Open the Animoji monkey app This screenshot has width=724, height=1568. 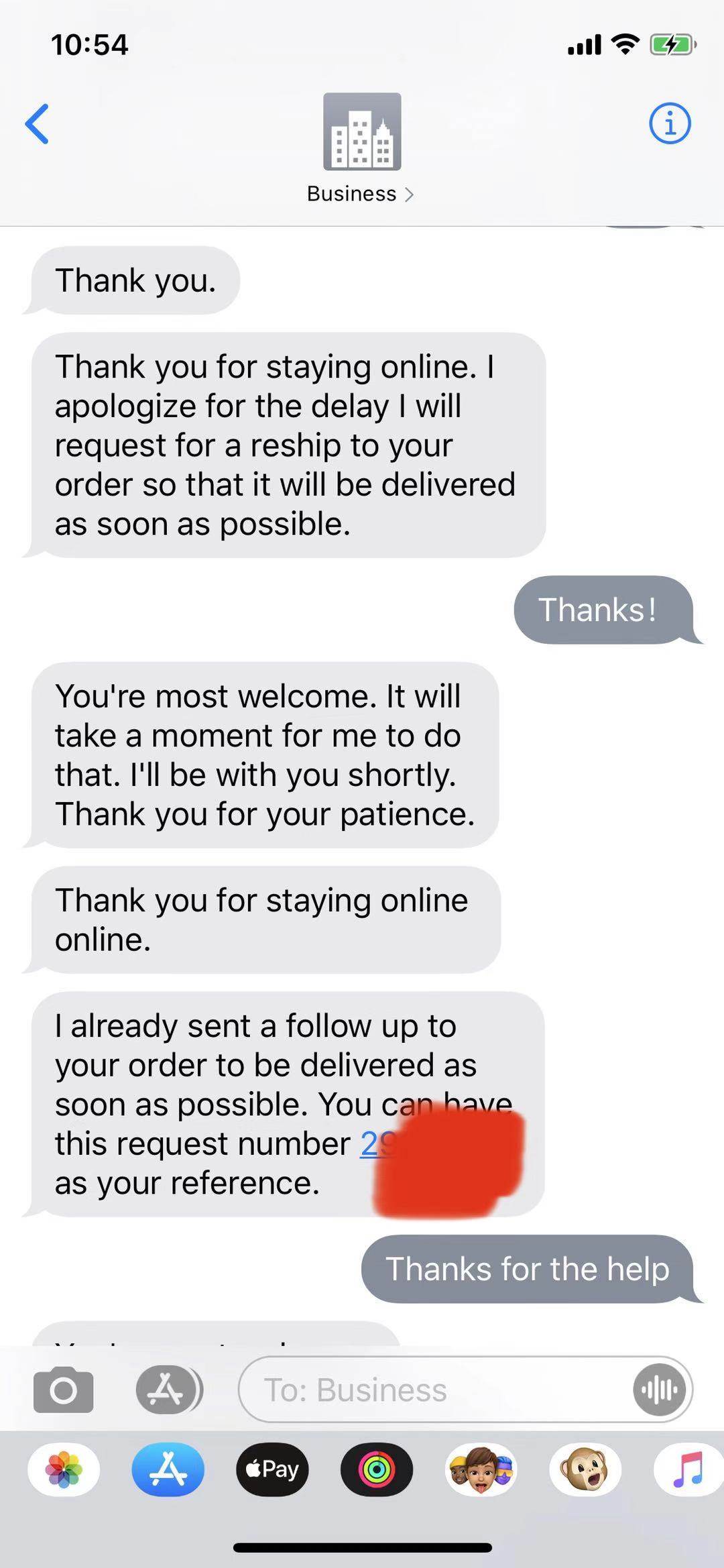tap(585, 1470)
